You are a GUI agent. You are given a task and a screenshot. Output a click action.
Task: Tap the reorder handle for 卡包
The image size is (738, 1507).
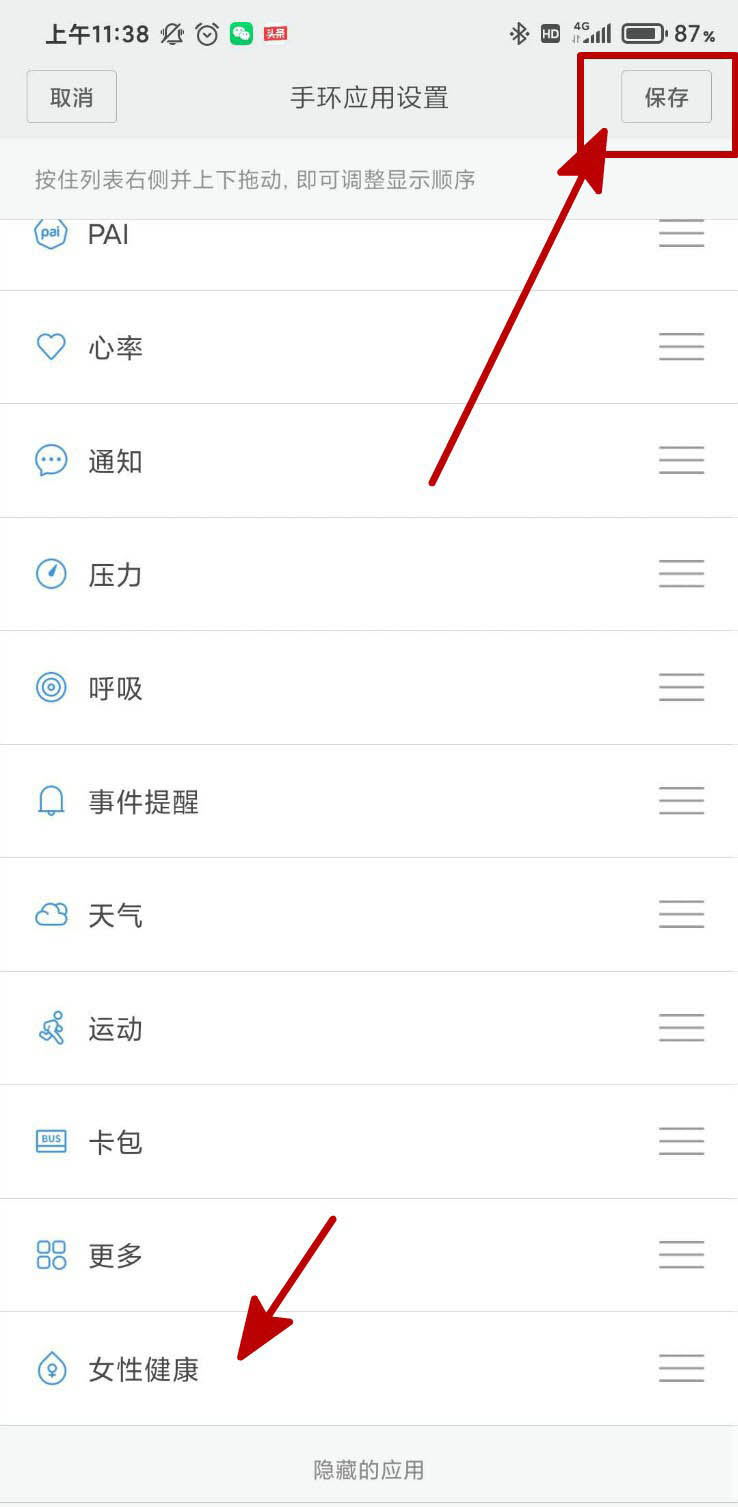pos(682,1141)
